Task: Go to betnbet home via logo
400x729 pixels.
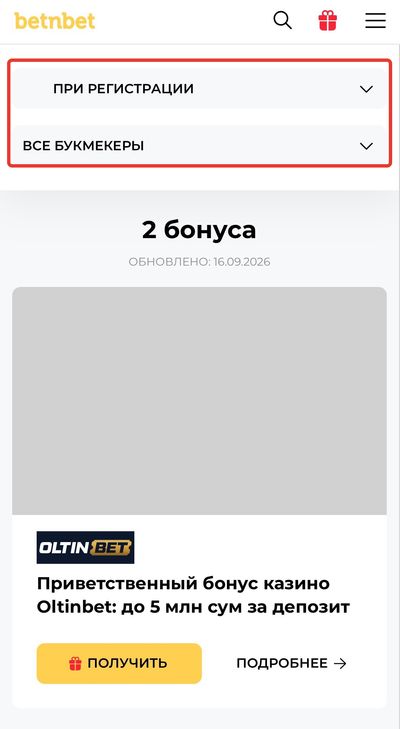Action: point(55,21)
